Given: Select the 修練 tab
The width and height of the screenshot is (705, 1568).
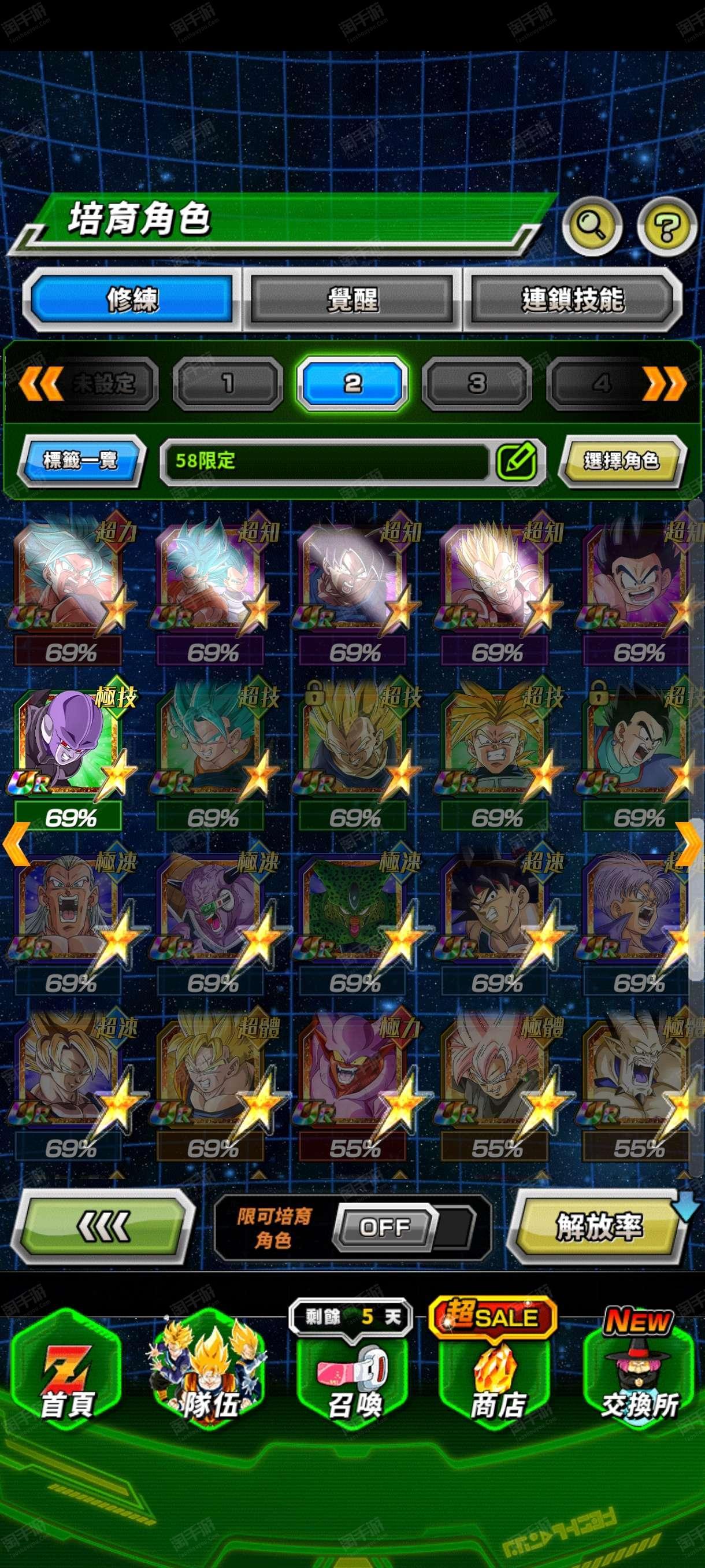Looking at the screenshot, I should [x=132, y=299].
